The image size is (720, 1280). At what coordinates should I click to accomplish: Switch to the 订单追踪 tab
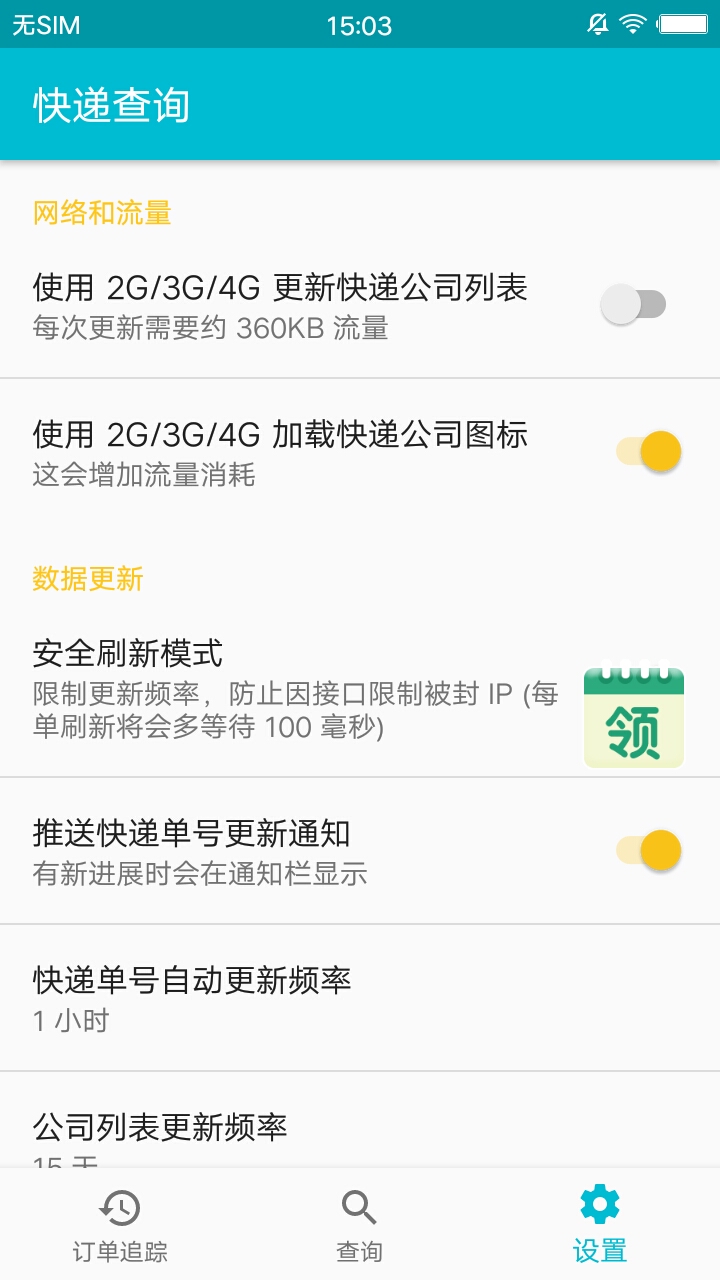(120, 1225)
